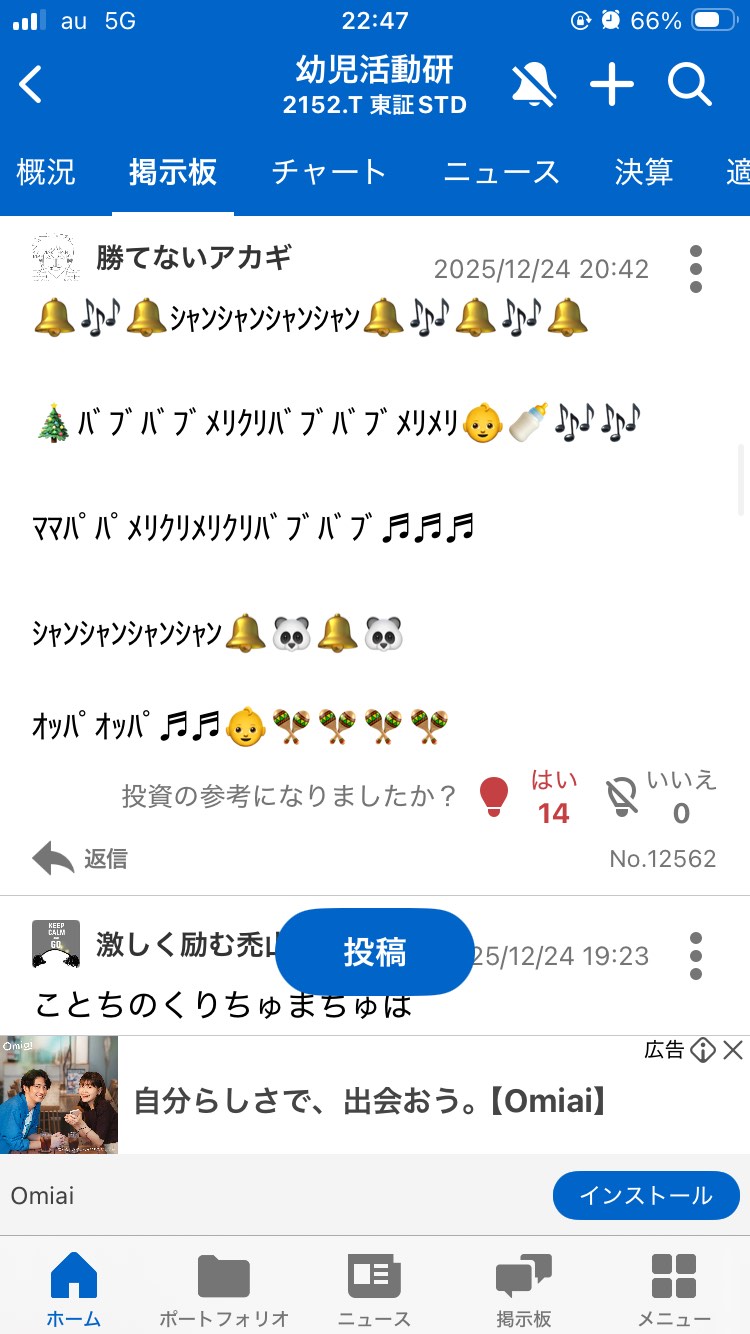Screen dimensions: 750x1334
Task: Close the Omiai ad banner
Action: pos(733,1050)
